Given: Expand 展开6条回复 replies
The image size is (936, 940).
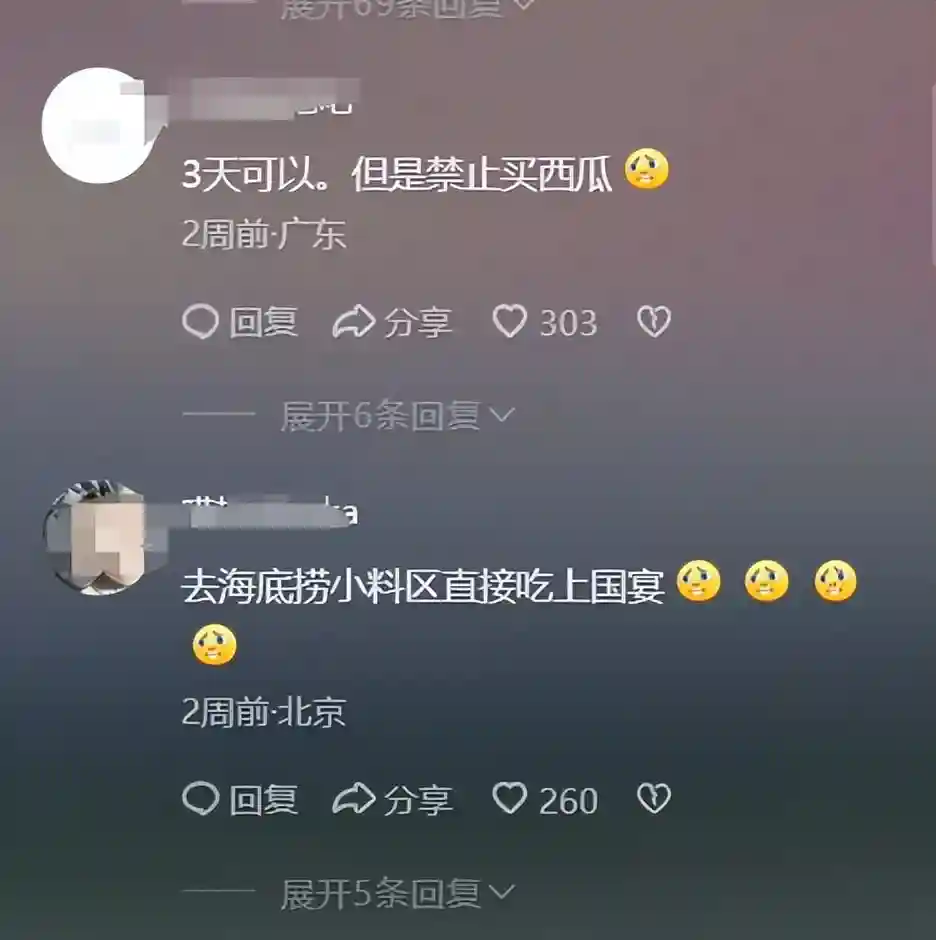Looking at the screenshot, I should (x=396, y=416).
